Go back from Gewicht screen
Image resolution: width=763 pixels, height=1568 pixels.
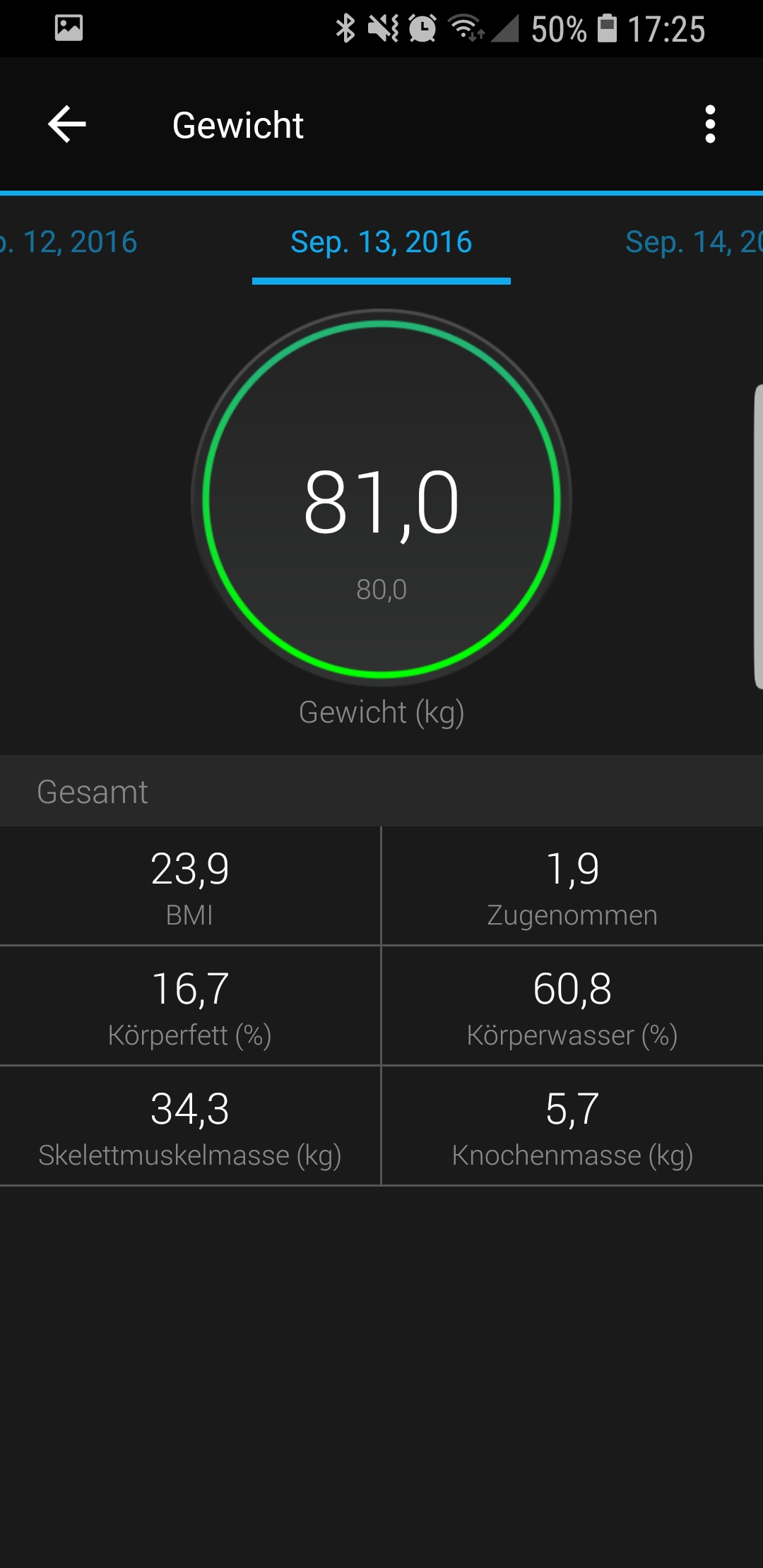67,124
